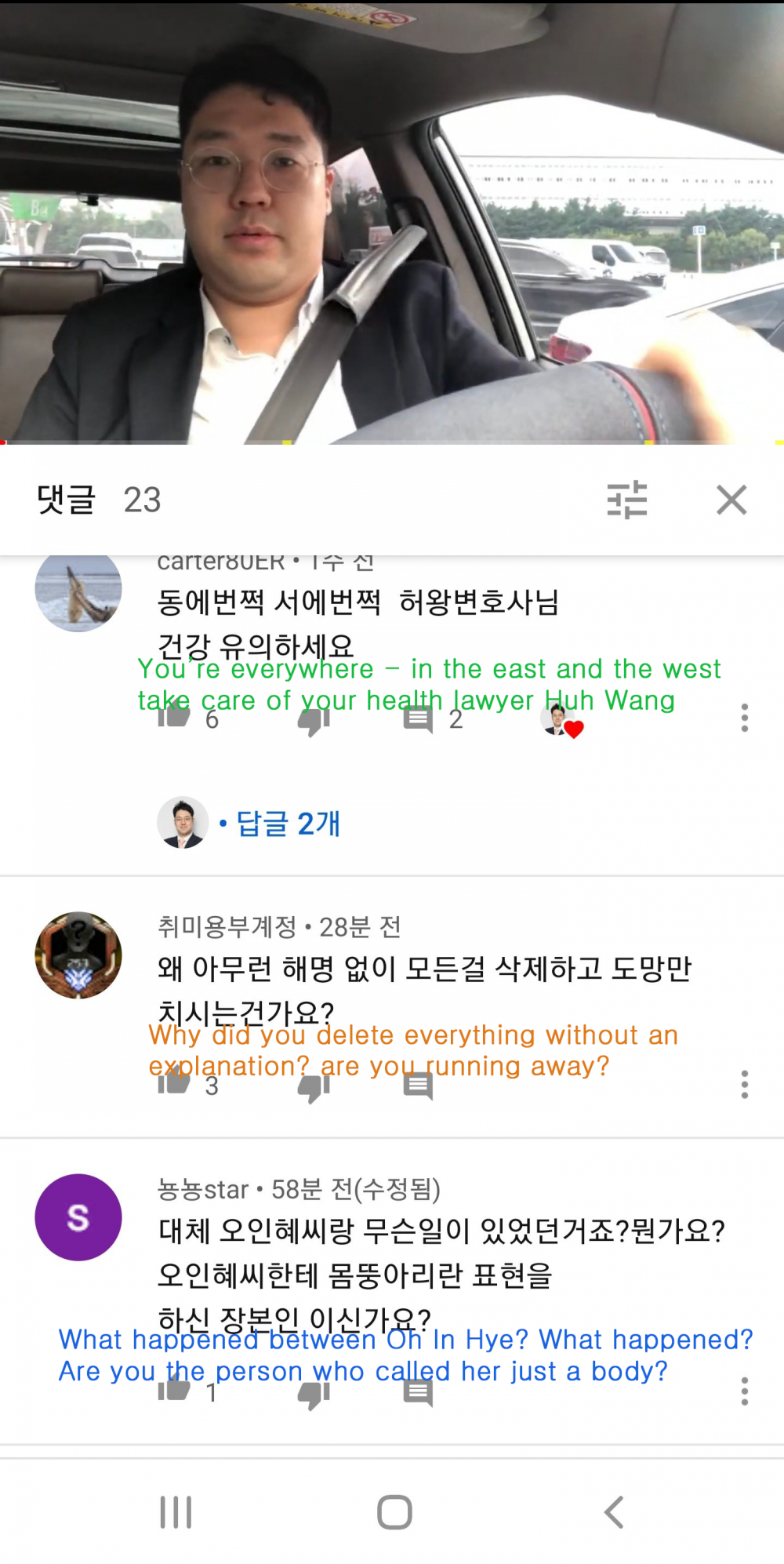784x1564 pixels.
Task: Tap the video player
Action: pos(392,222)
